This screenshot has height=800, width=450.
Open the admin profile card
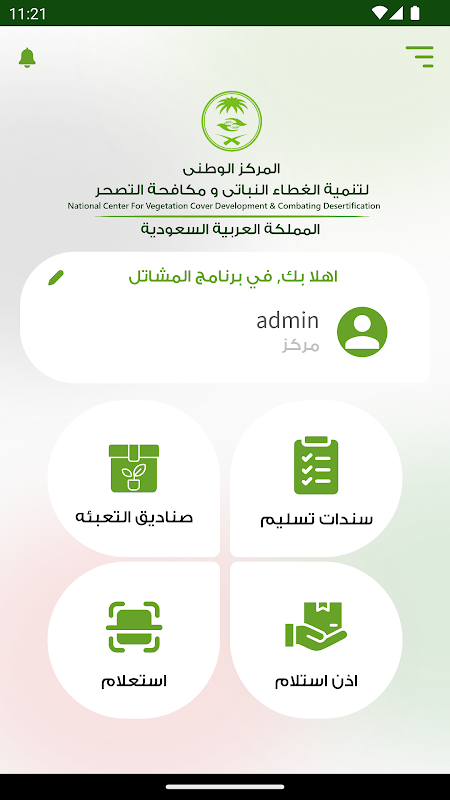click(x=224, y=317)
